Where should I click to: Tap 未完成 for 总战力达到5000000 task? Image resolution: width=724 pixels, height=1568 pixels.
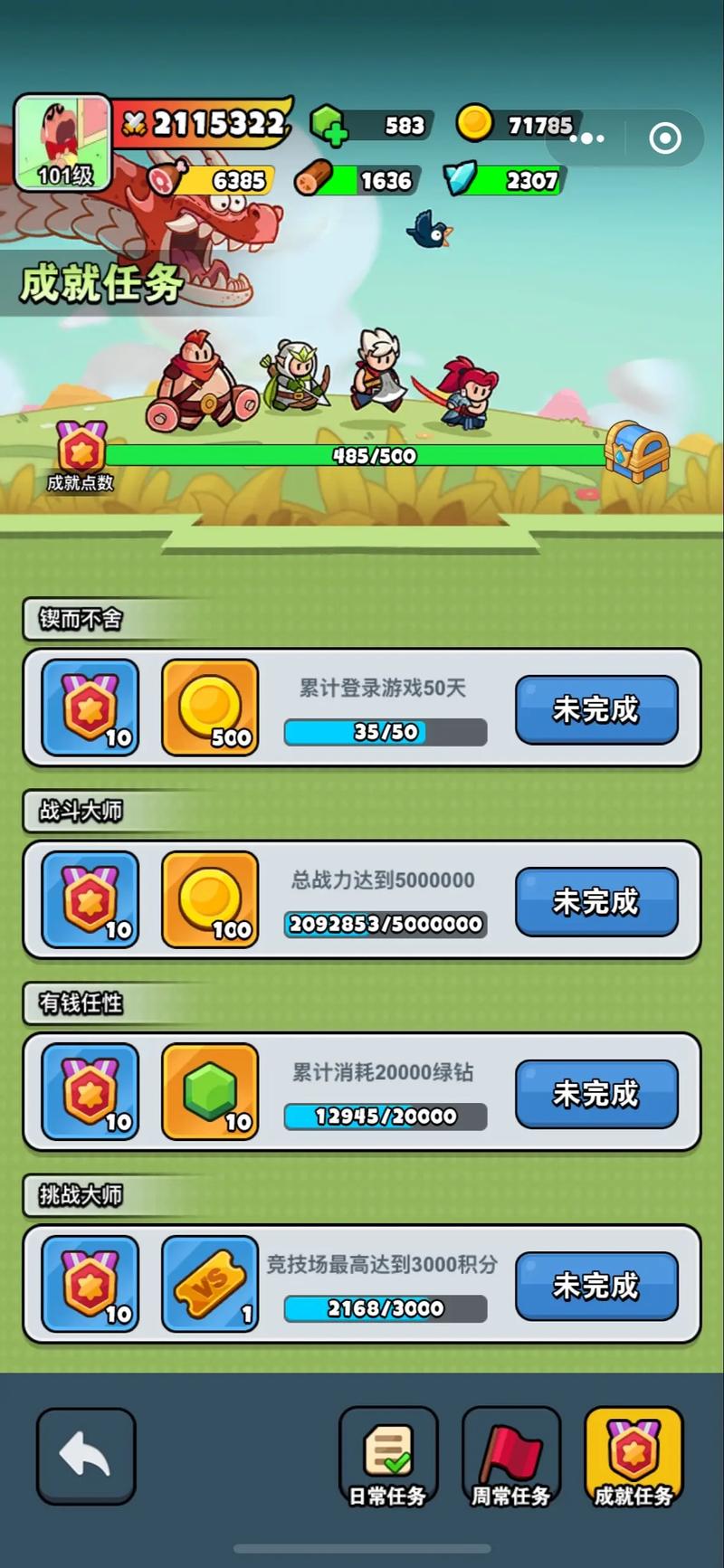coord(596,901)
